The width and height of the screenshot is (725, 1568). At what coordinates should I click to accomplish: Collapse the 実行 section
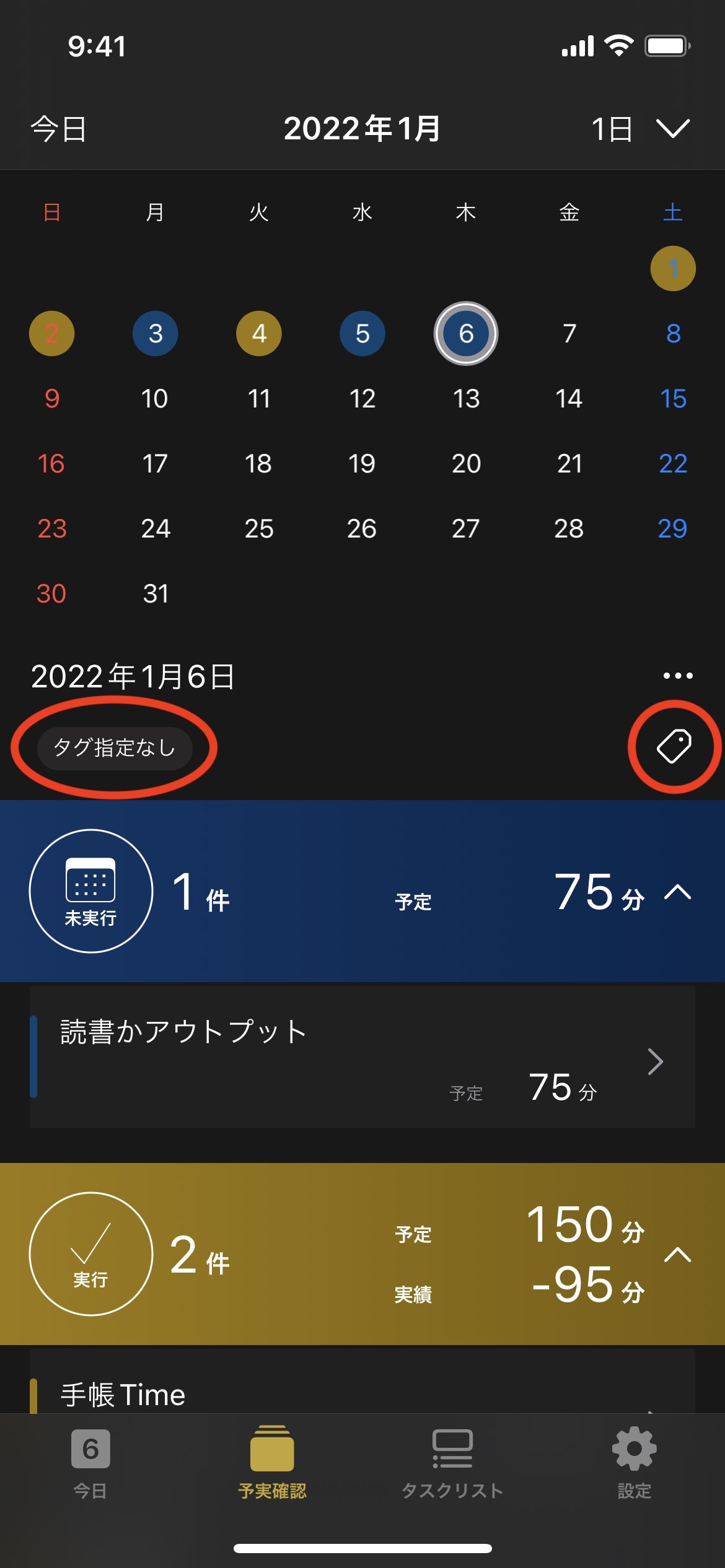(x=678, y=1255)
